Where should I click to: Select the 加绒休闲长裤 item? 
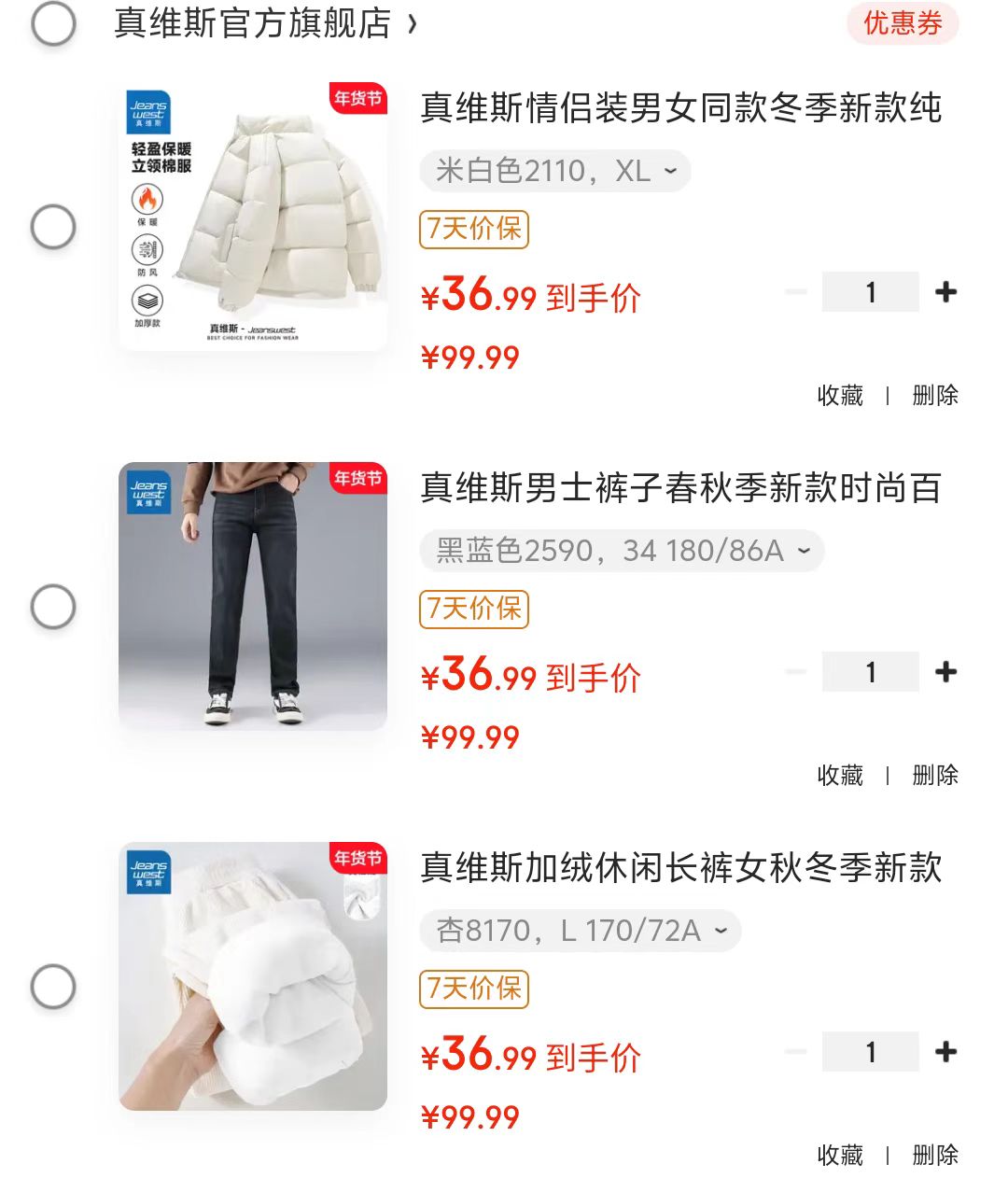(53, 987)
